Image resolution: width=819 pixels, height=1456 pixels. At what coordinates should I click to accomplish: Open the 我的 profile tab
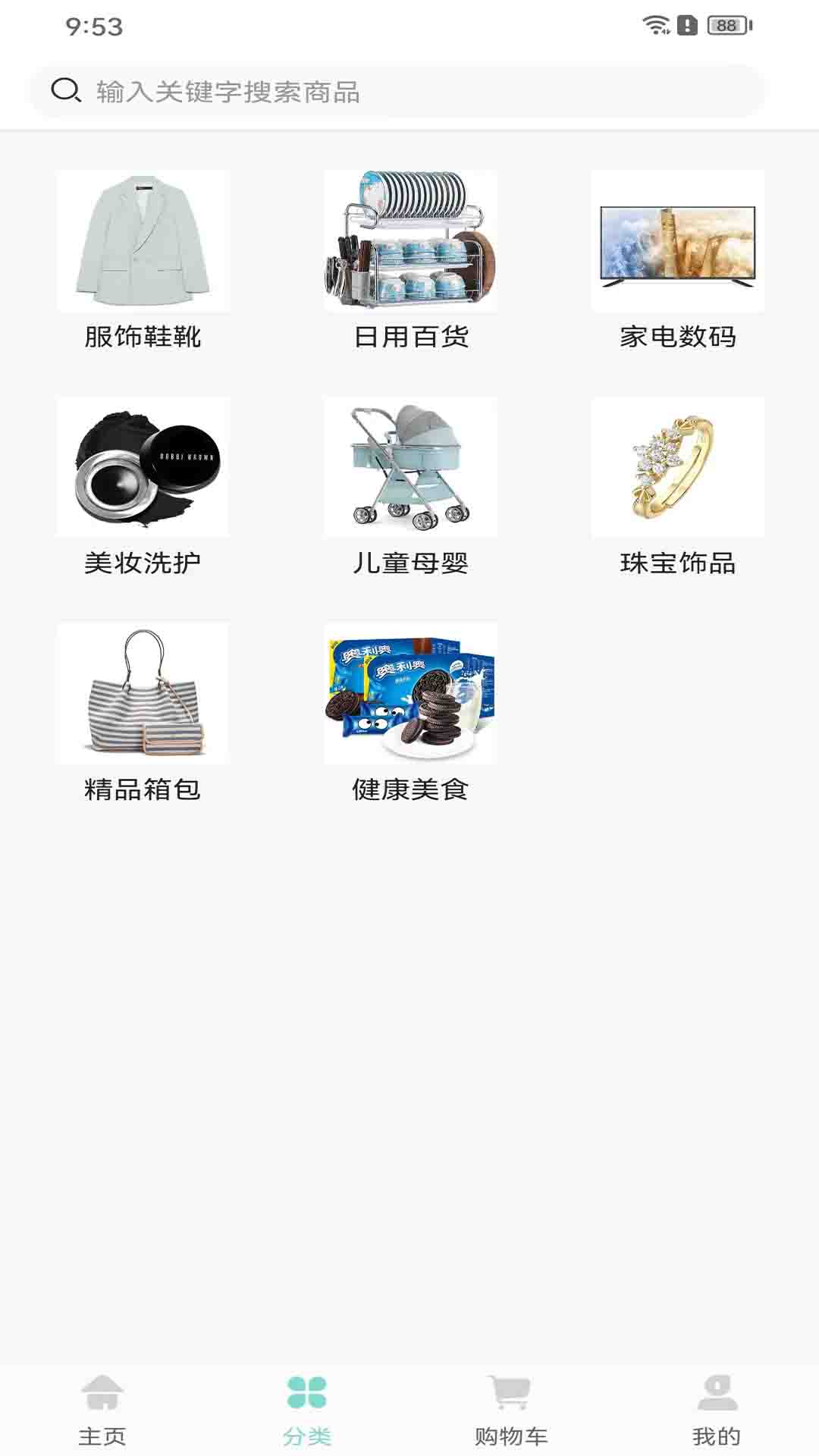tap(716, 1410)
